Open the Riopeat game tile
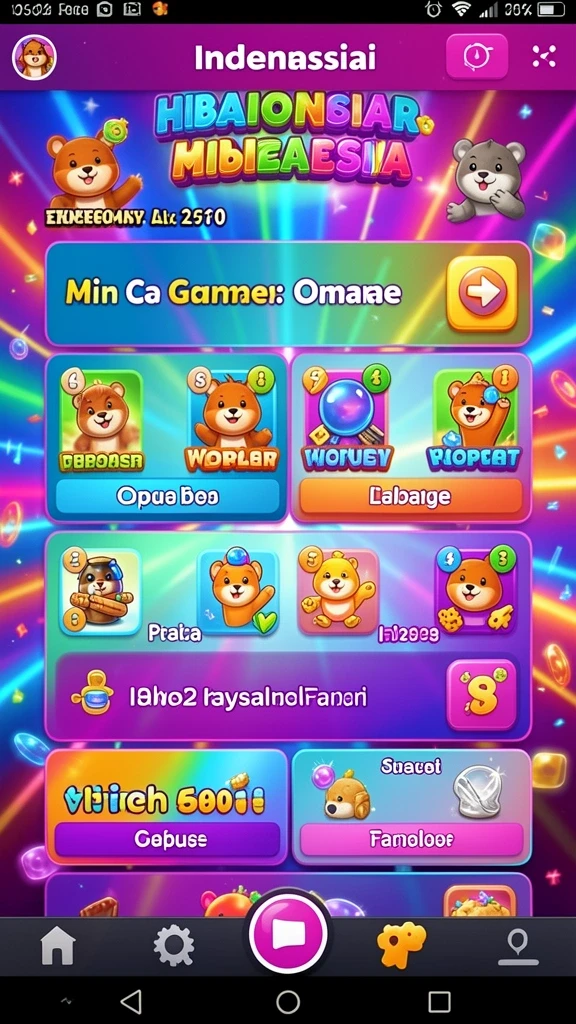576x1024 pixels. [475, 421]
